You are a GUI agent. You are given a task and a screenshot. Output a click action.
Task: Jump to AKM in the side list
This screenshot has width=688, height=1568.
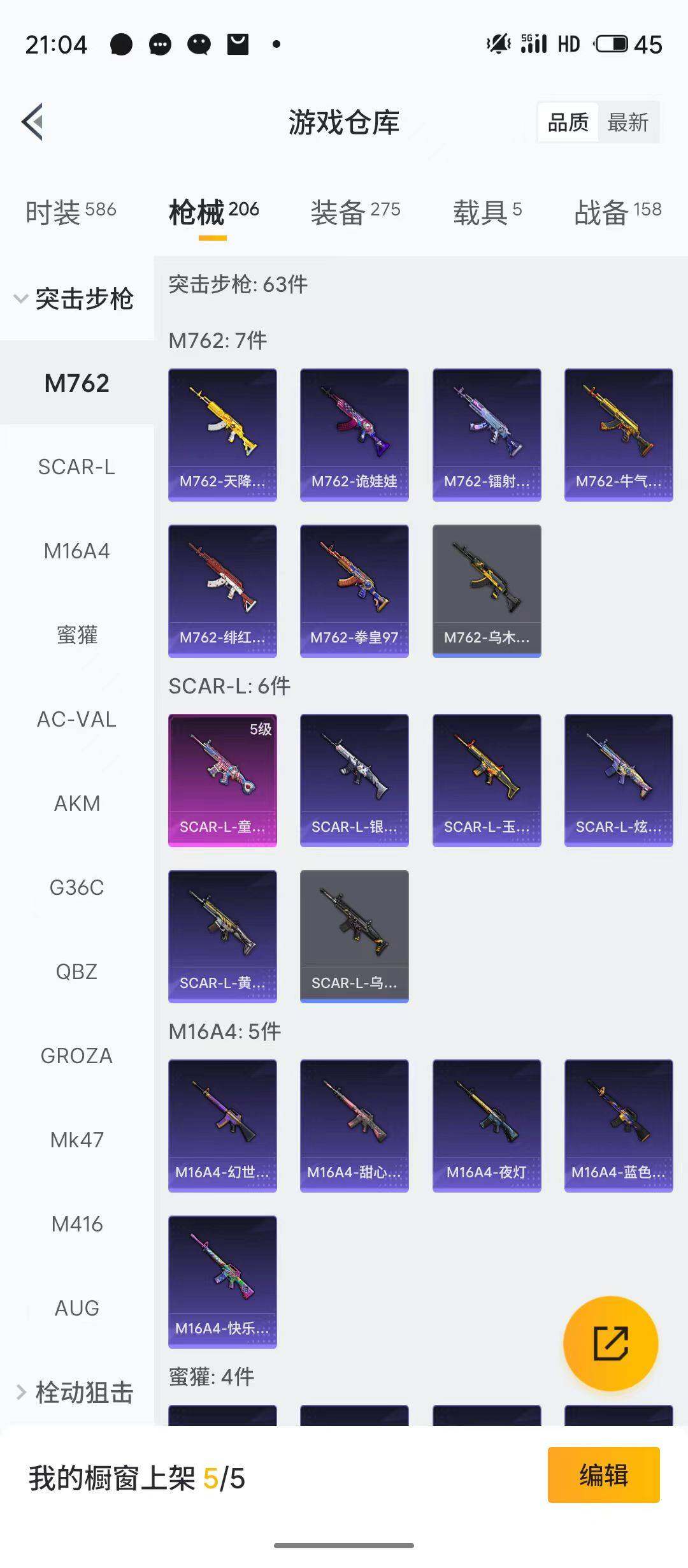coord(76,803)
